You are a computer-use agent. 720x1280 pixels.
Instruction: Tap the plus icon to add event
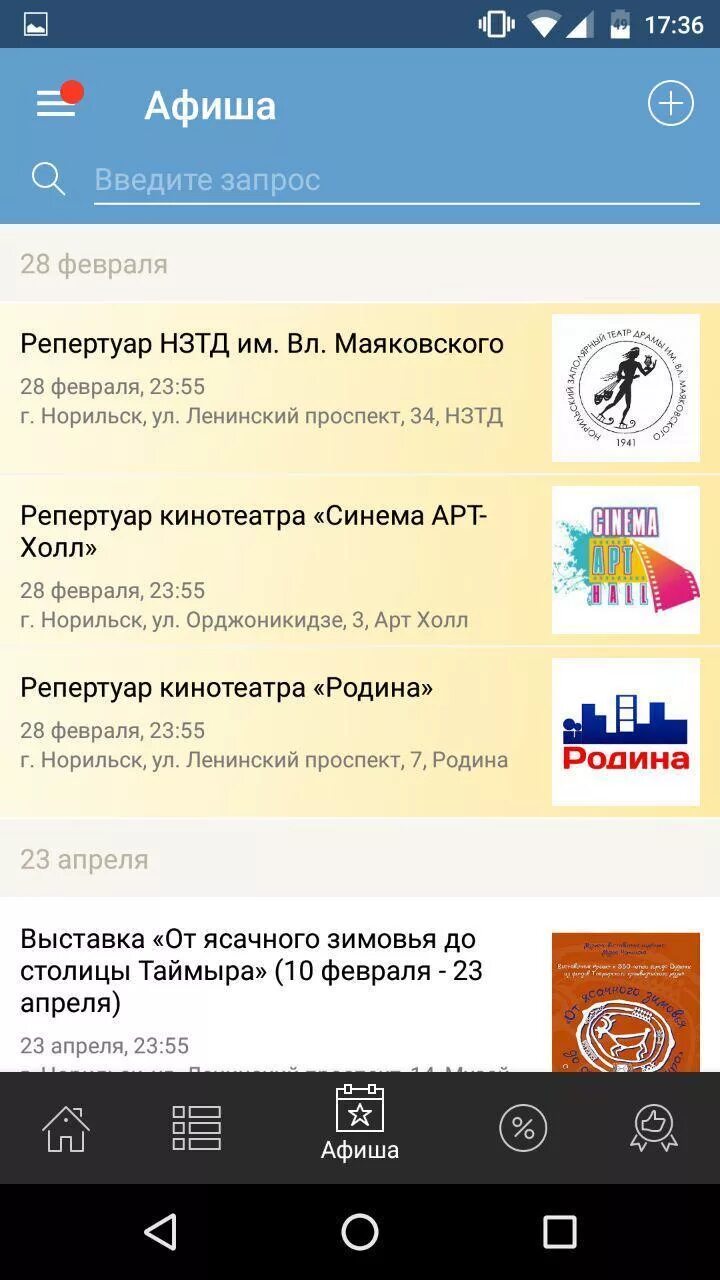click(x=672, y=102)
